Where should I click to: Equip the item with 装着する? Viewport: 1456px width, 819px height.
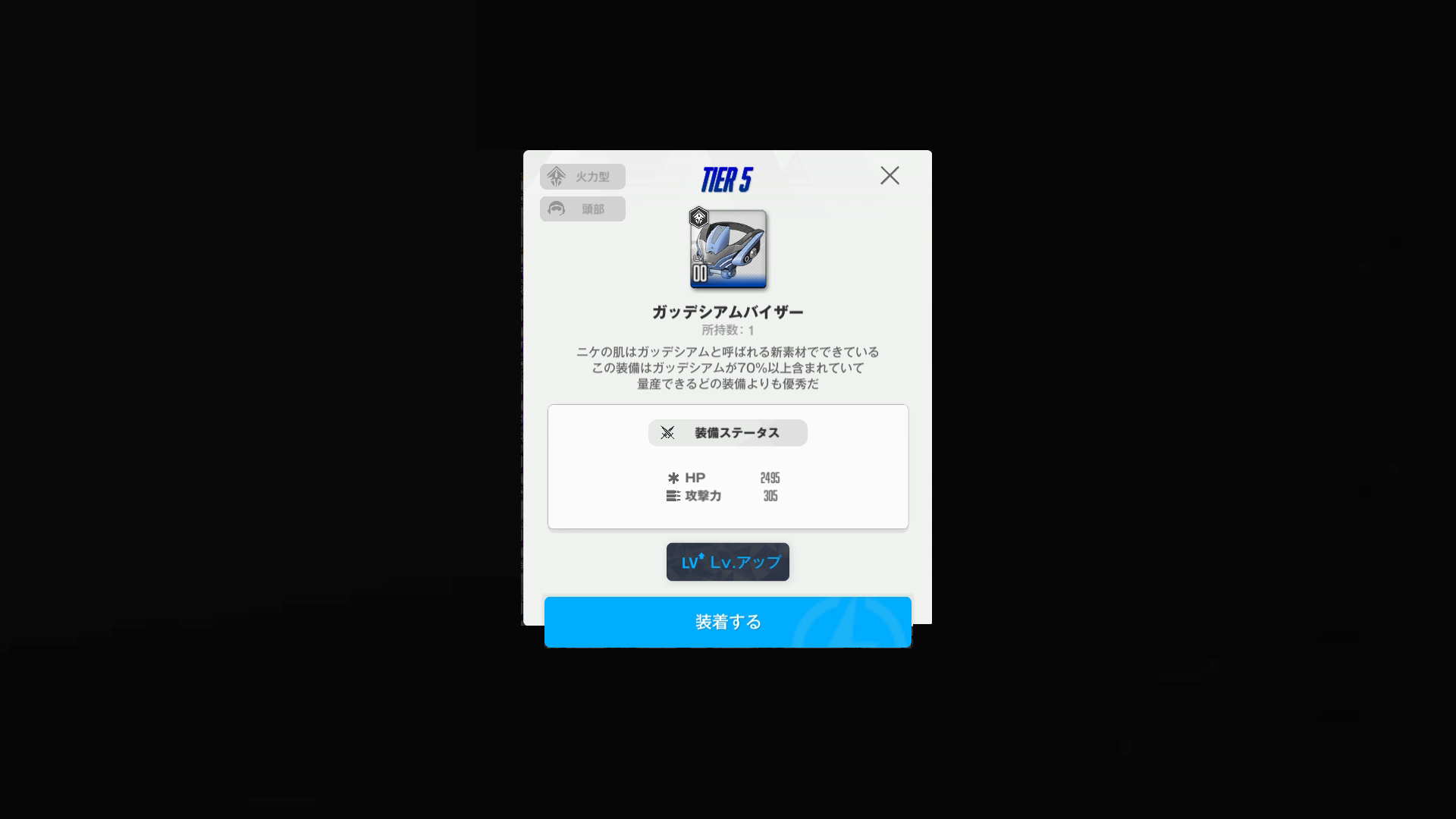click(727, 622)
